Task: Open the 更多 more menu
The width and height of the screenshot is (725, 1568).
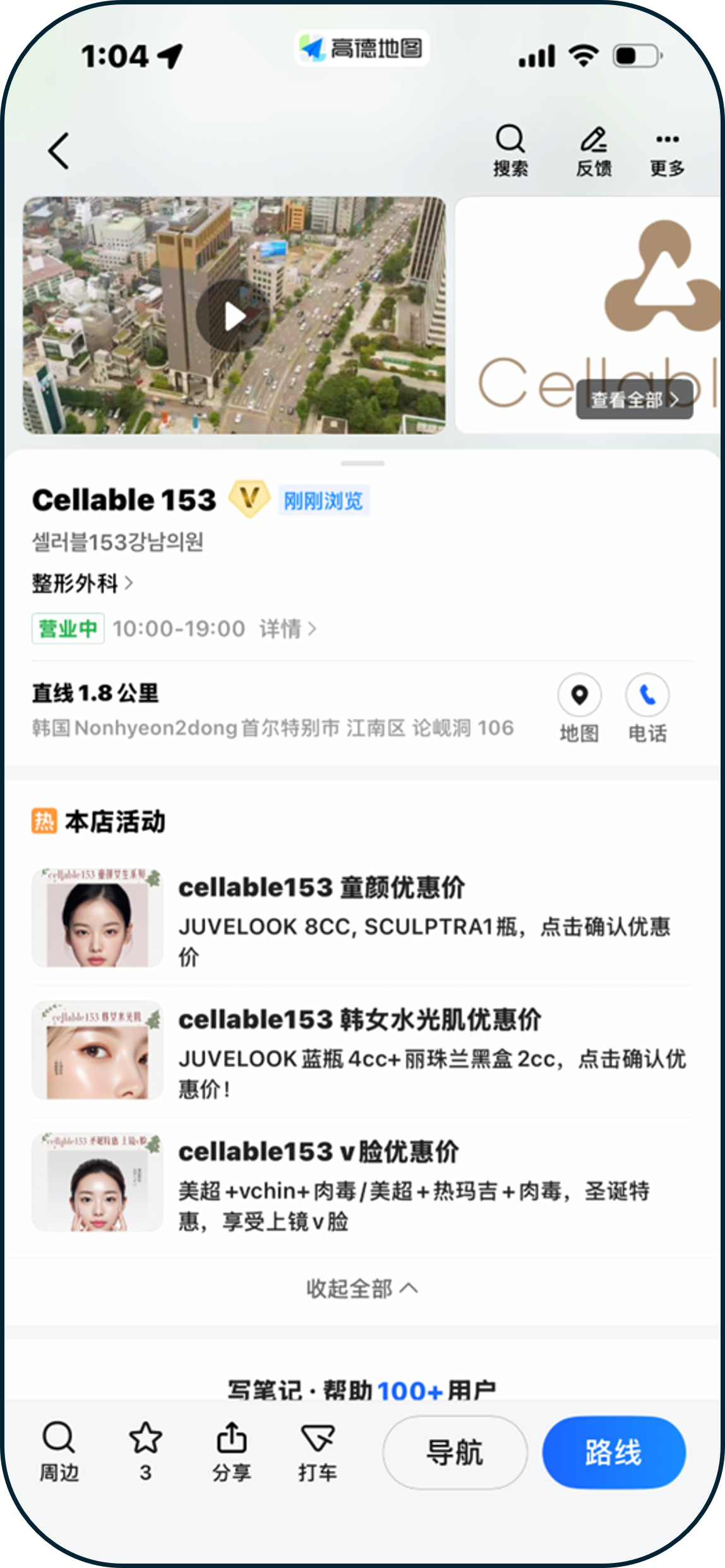Action: (x=668, y=149)
